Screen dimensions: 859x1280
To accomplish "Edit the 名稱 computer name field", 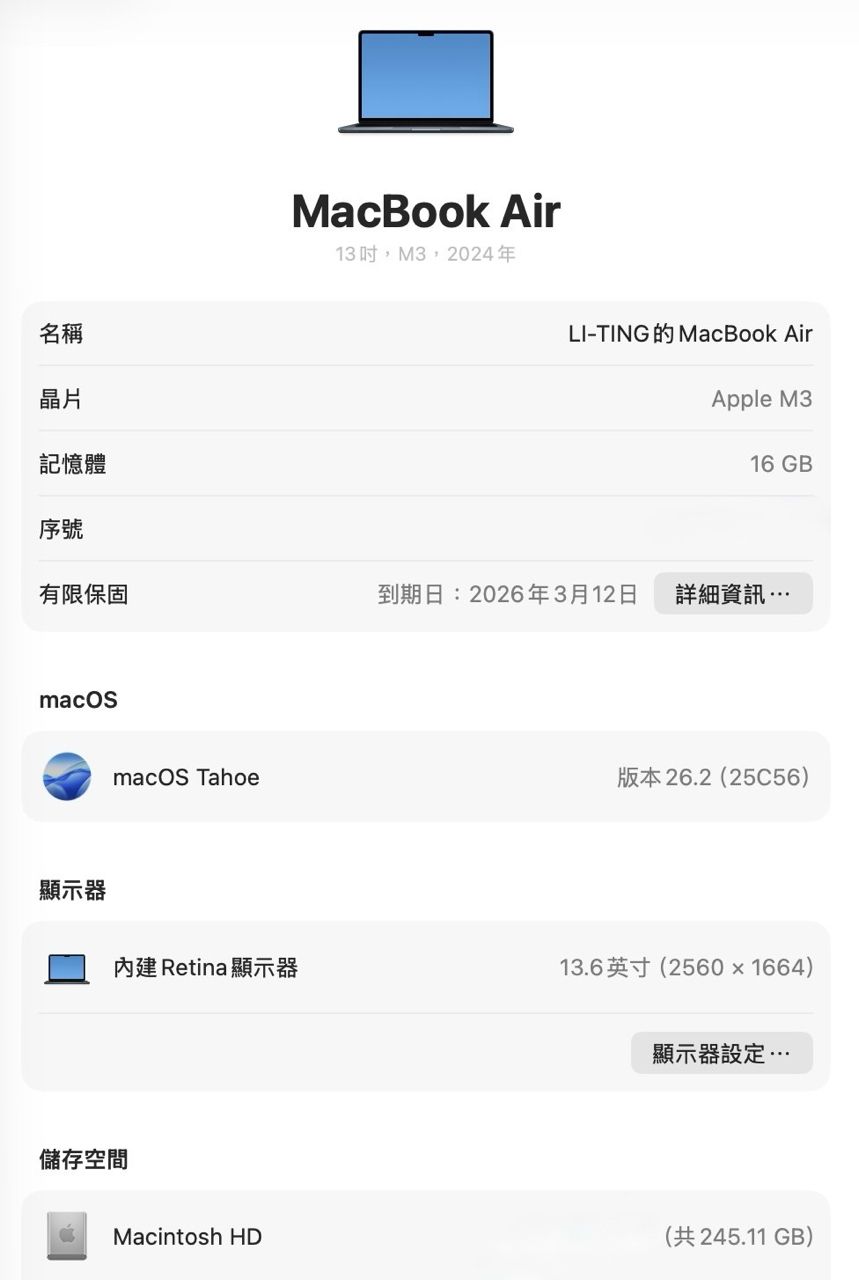I will click(x=689, y=334).
